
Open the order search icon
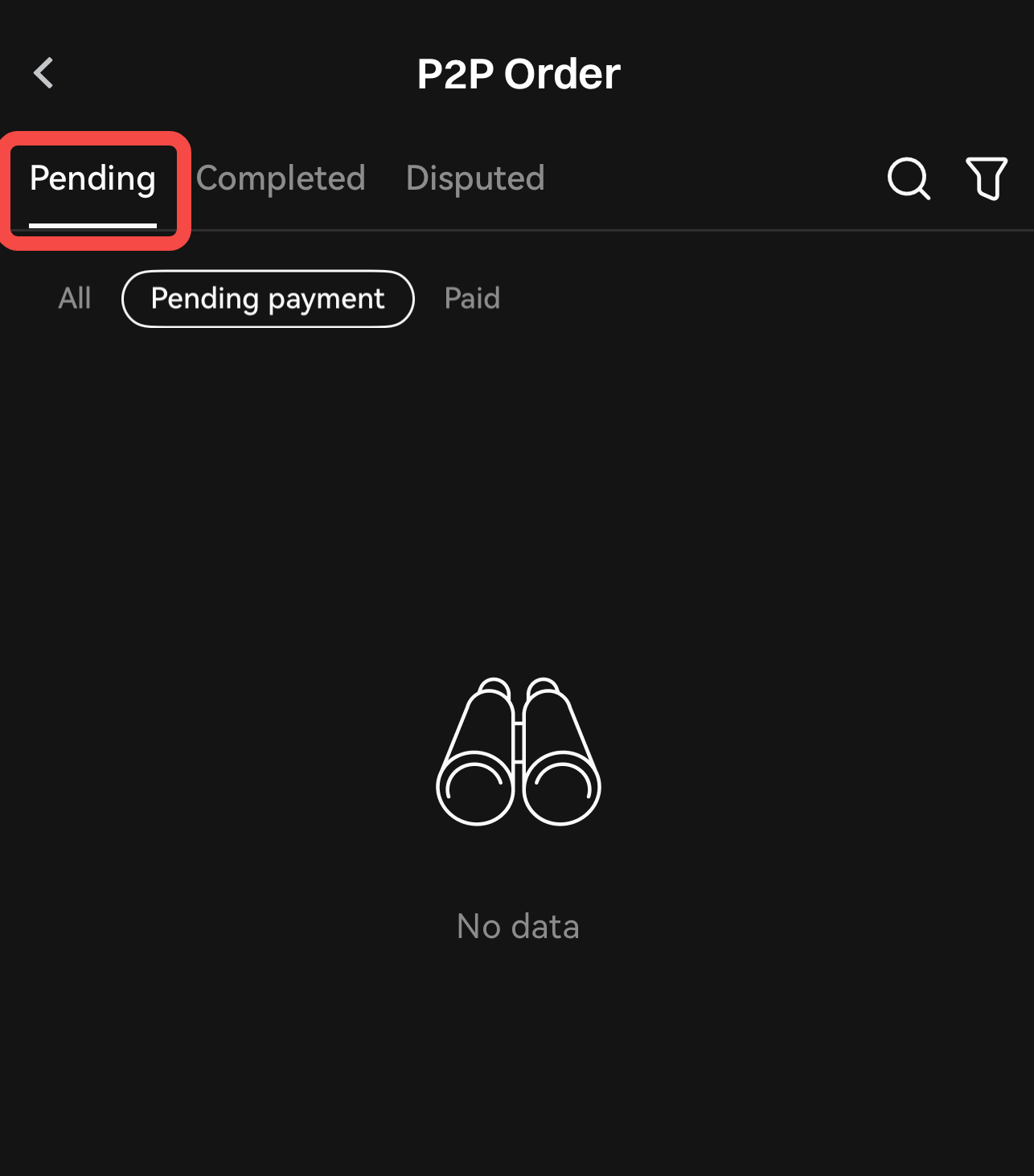pos(908,178)
